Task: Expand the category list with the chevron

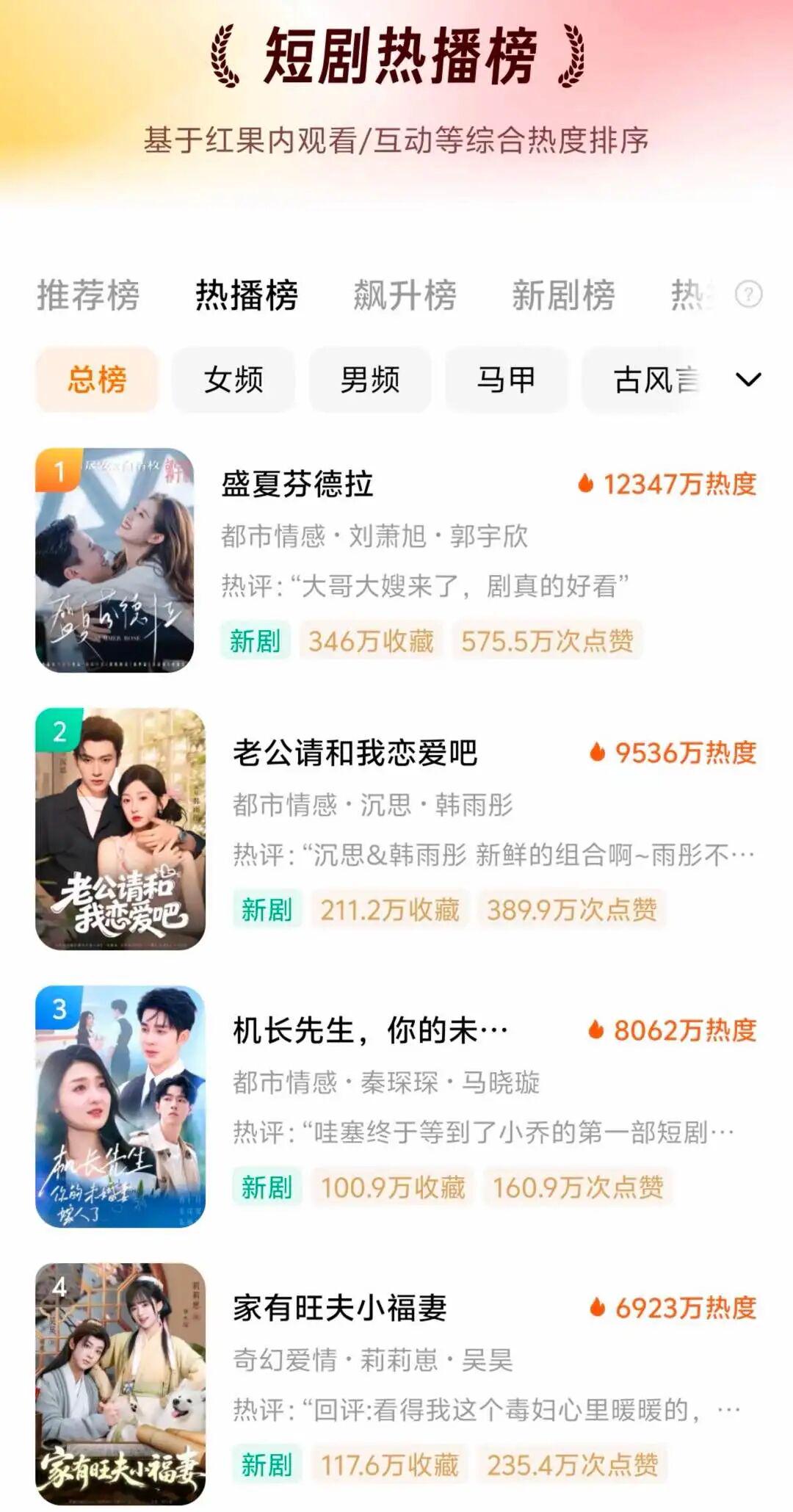Action: click(748, 380)
